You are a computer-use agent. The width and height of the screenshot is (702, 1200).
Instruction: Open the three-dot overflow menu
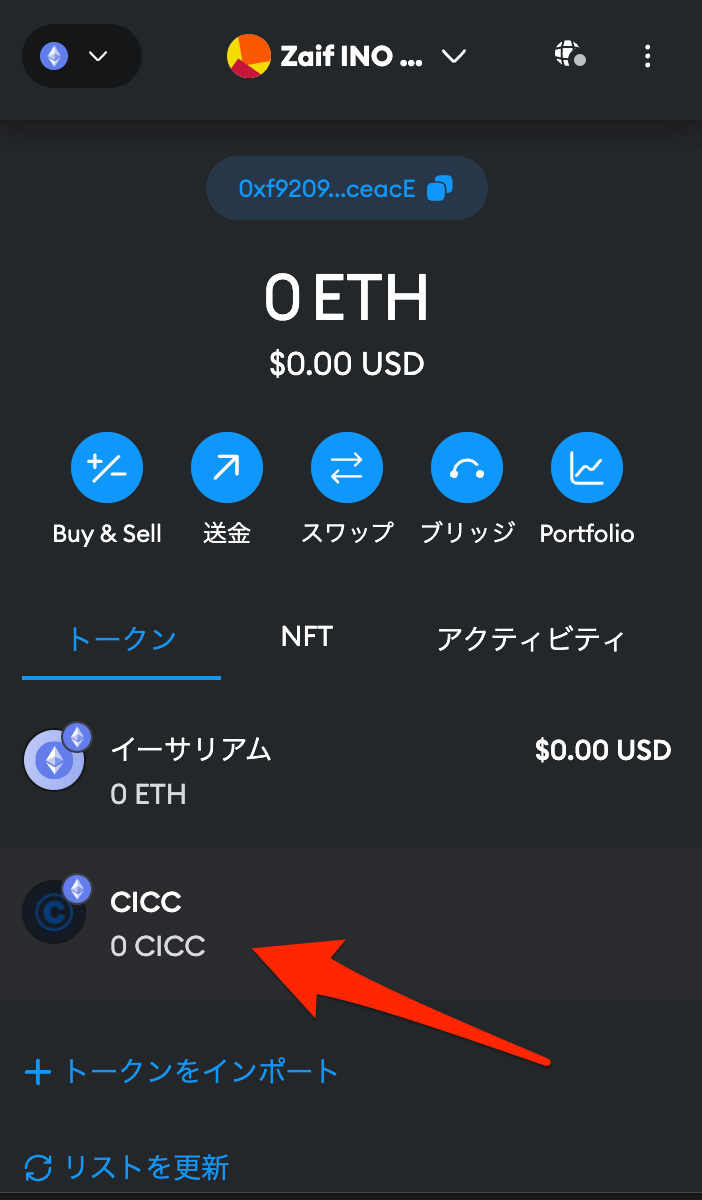point(649,56)
